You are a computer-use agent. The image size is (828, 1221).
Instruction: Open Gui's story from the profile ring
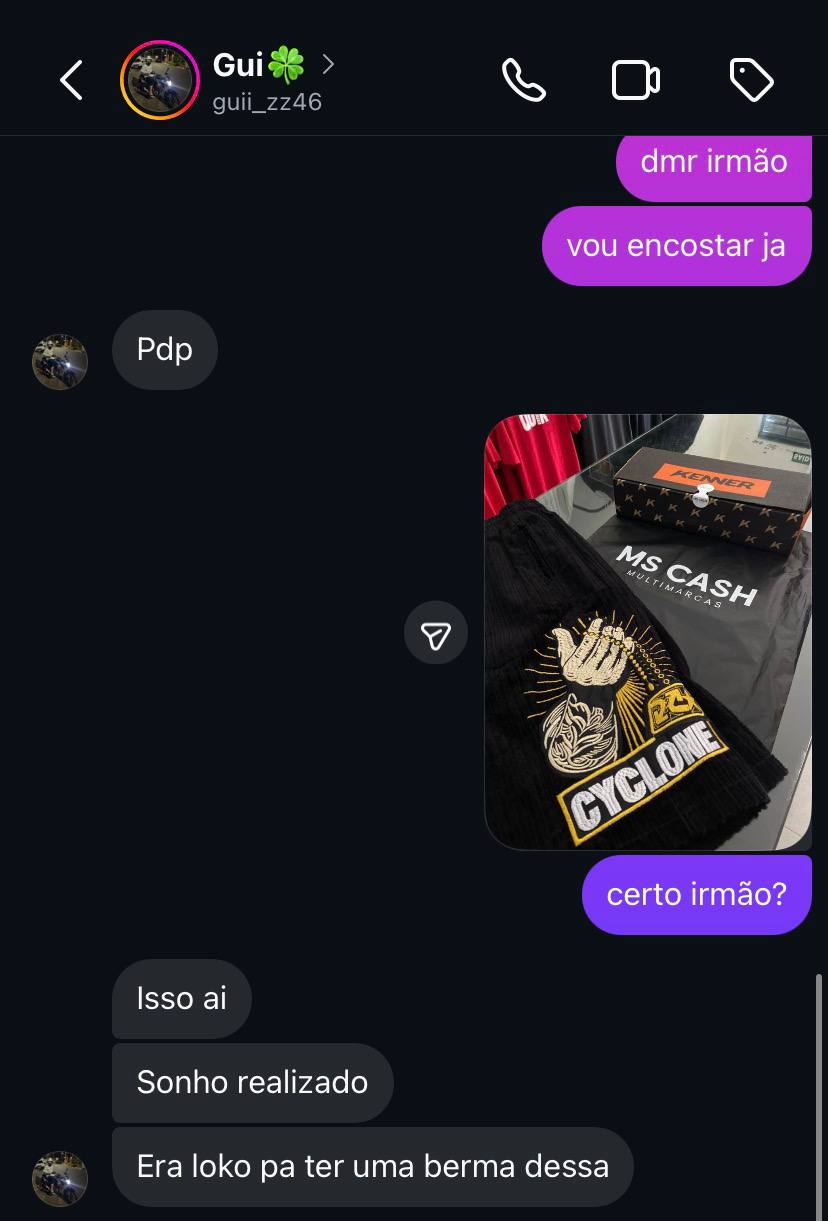[x=159, y=80]
